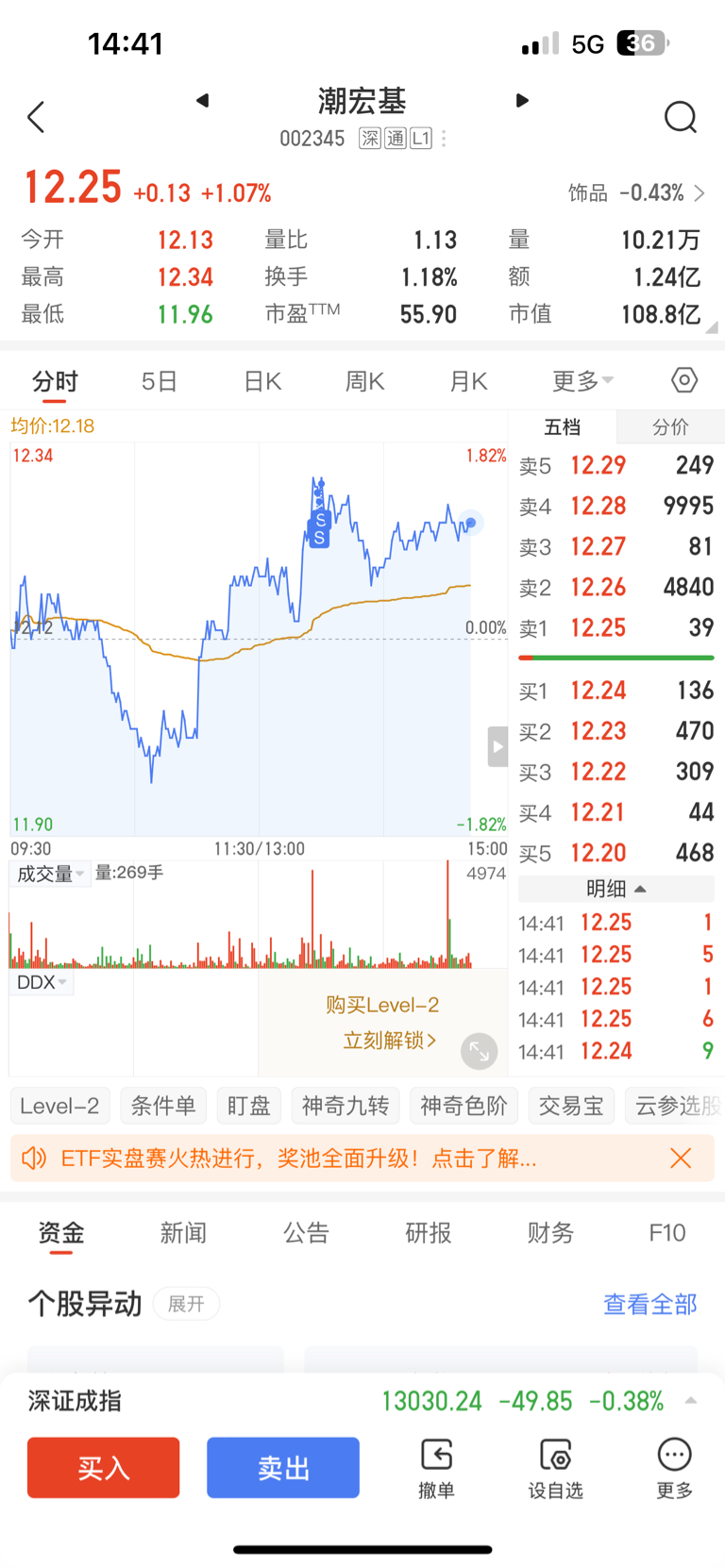Image resolution: width=725 pixels, height=1568 pixels.
Task: Dismiss the ETF实盘赛 banner
Action: [x=681, y=1159]
